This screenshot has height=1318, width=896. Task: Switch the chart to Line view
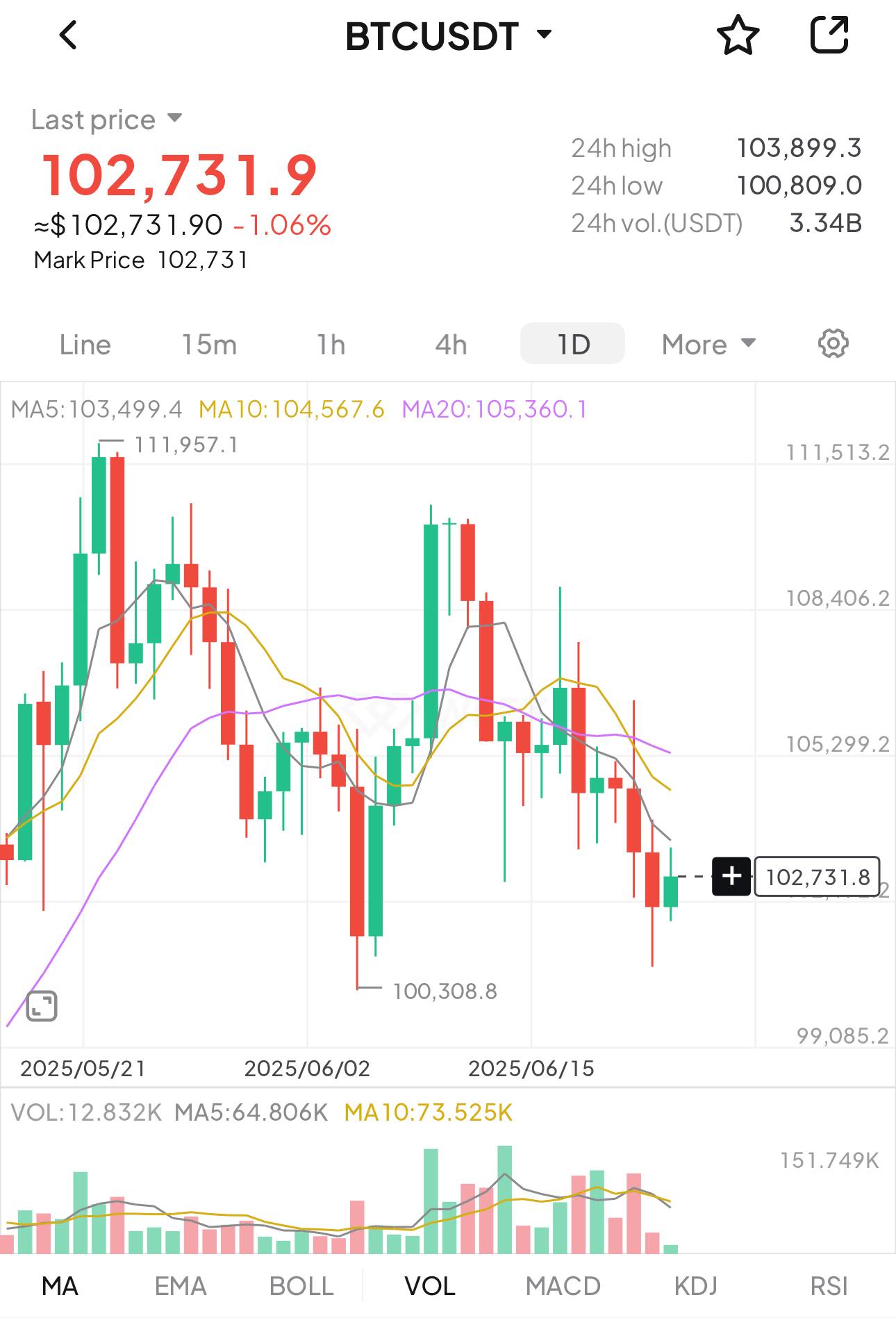85,345
